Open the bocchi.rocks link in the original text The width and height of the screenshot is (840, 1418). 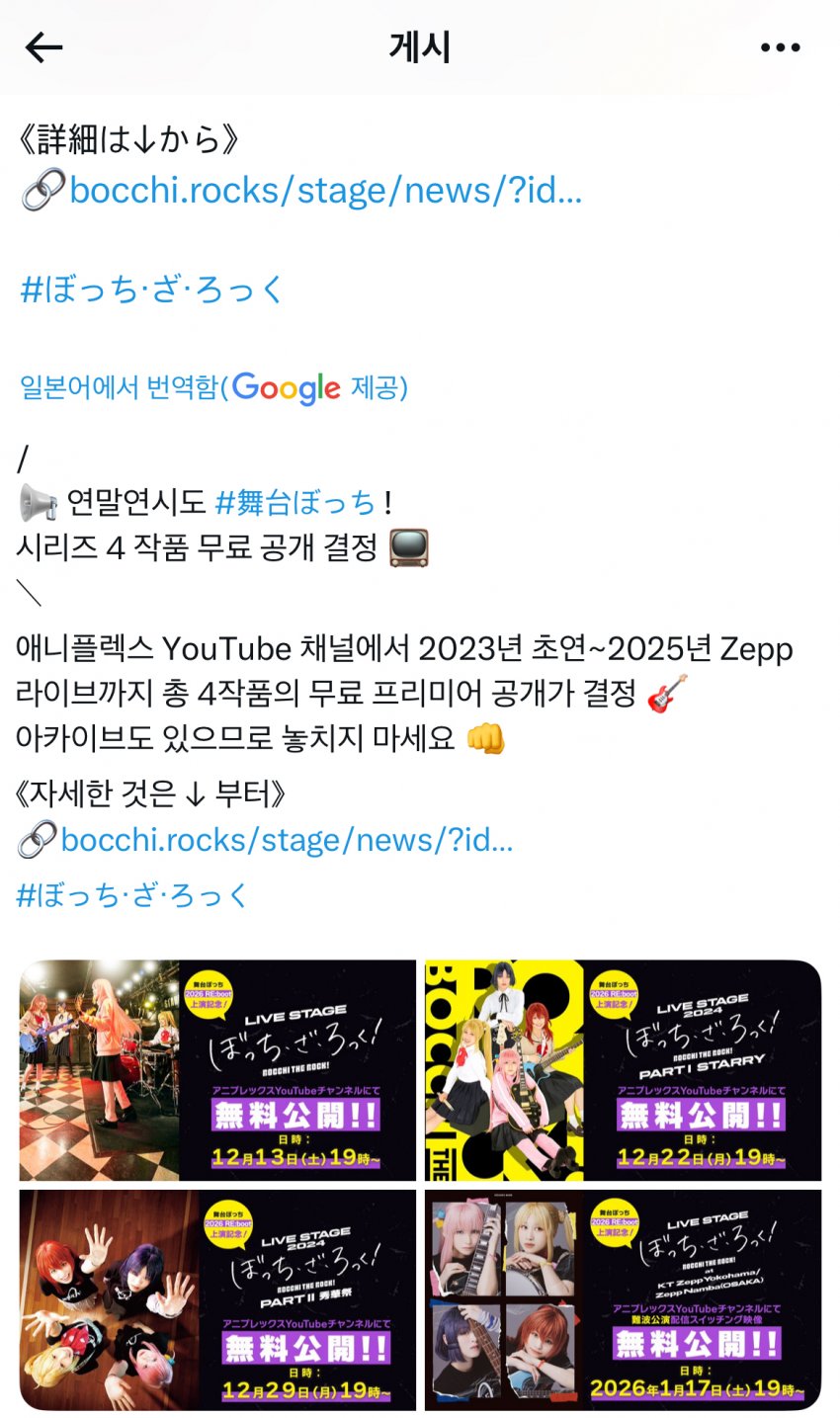(324, 189)
